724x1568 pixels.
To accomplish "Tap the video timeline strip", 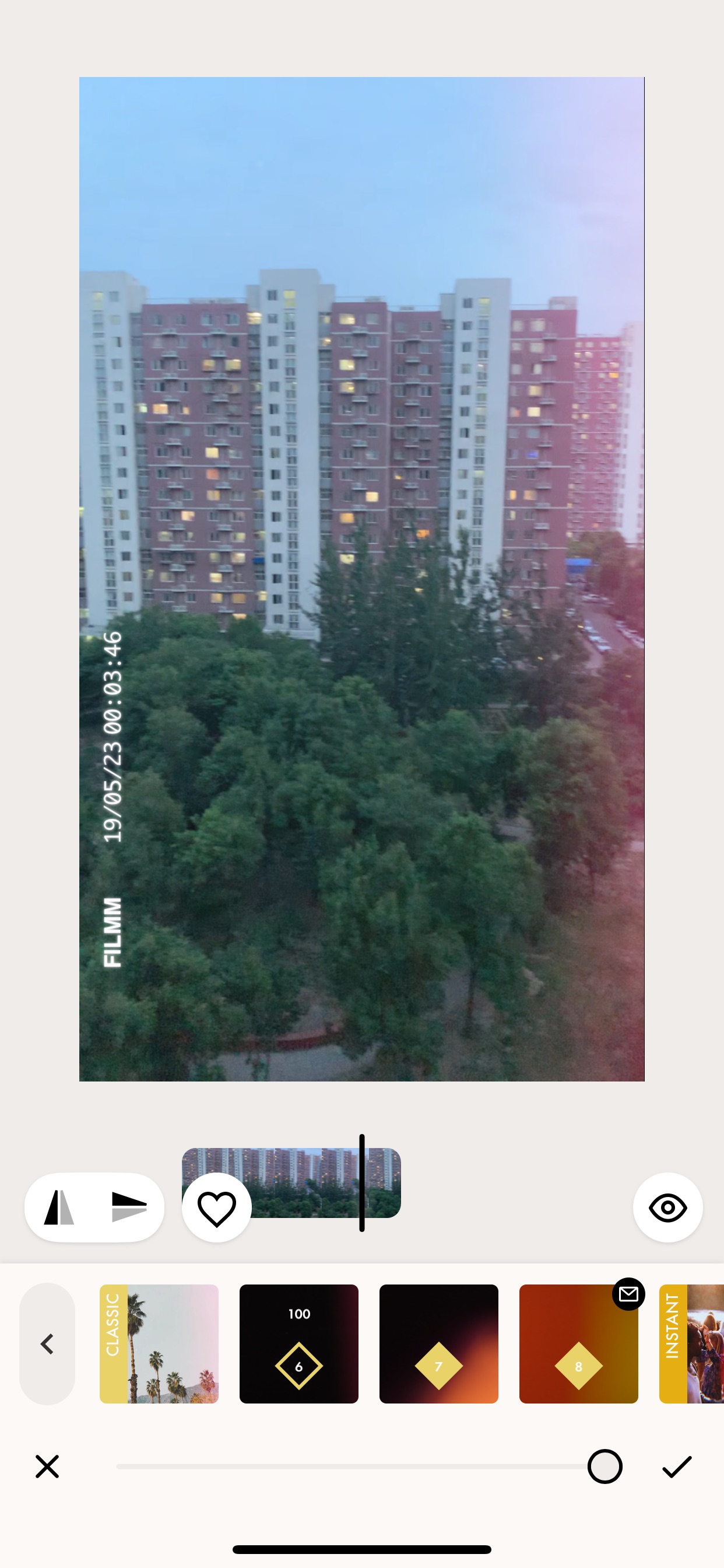I will (x=291, y=1182).
